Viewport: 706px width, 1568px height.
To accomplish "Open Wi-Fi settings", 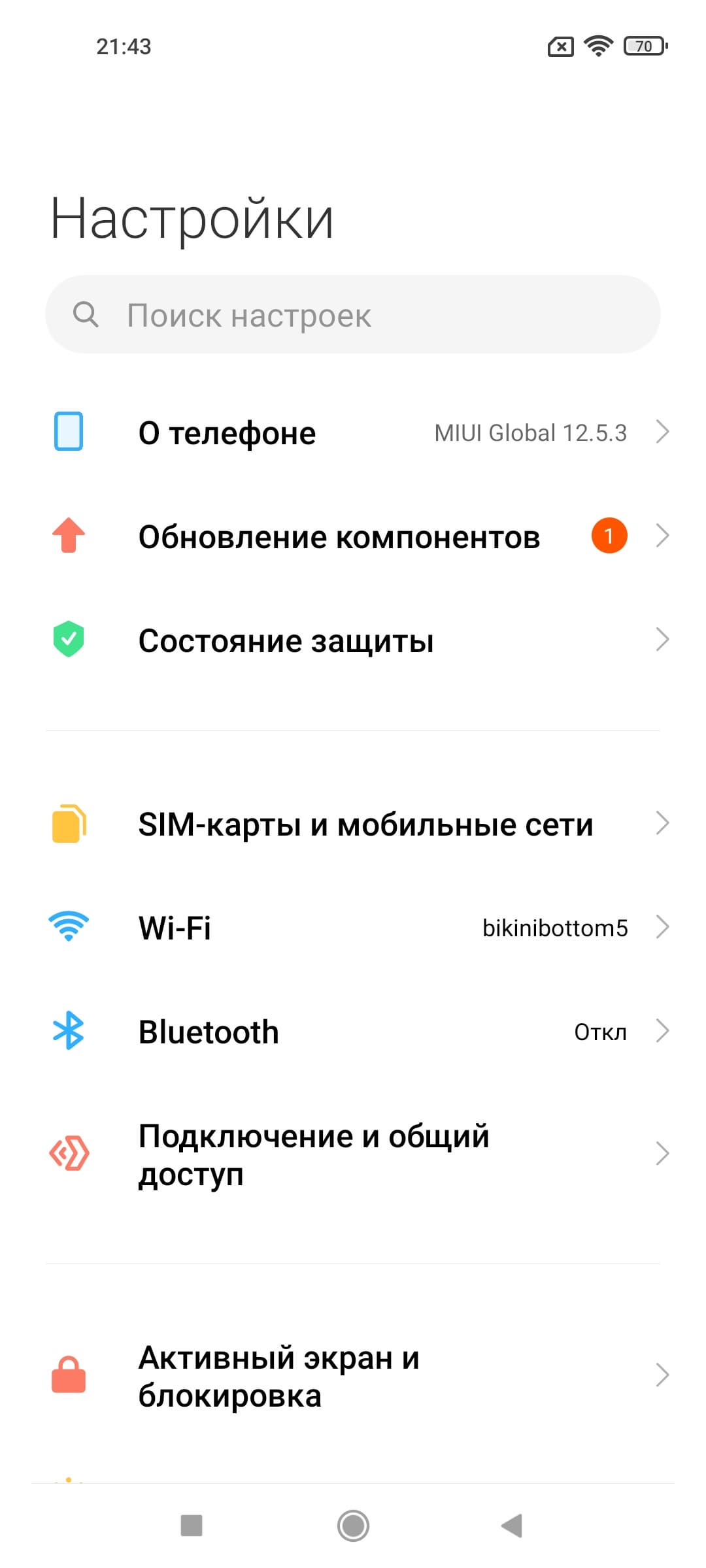I will point(353,928).
